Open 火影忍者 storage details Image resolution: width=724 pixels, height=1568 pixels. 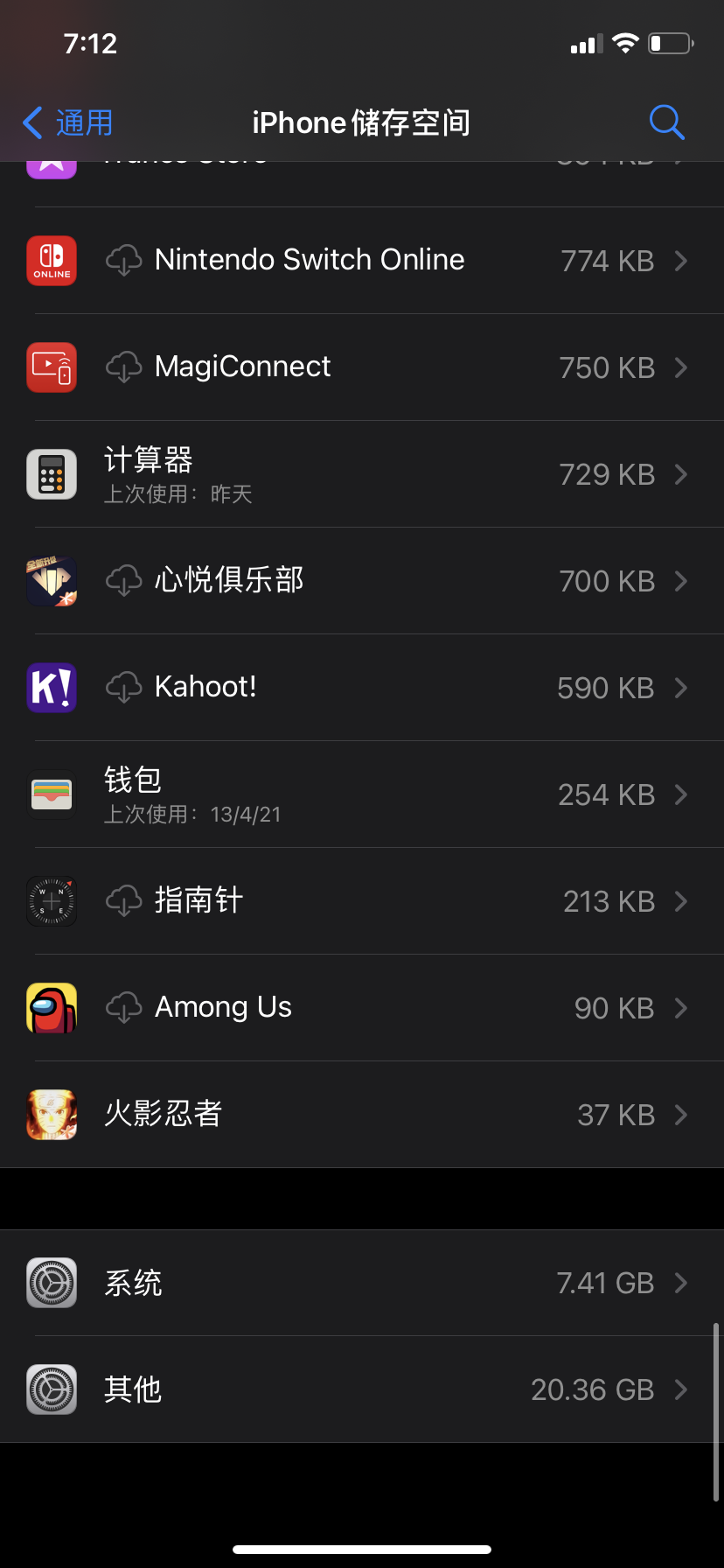coord(362,1115)
